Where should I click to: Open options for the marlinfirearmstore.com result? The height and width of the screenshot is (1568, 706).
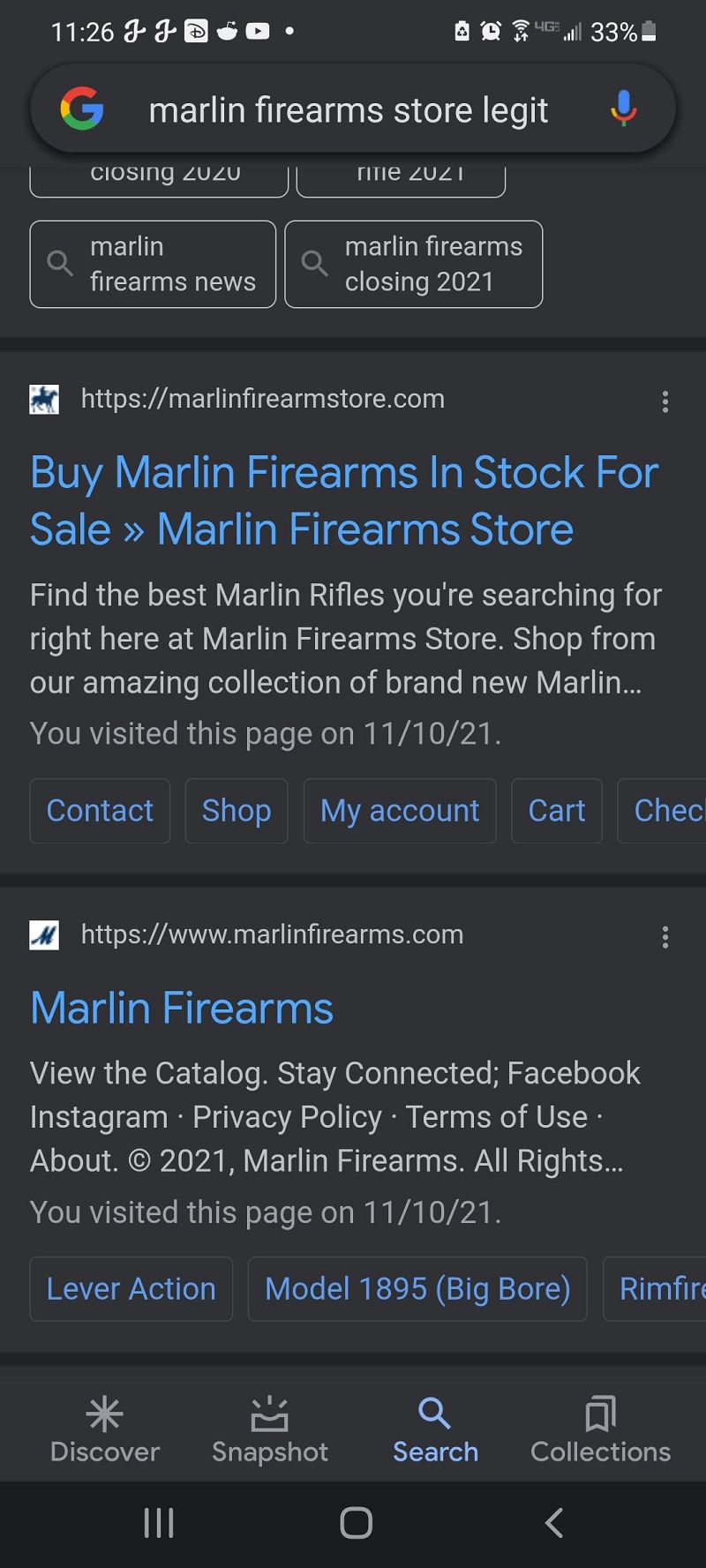click(x=665, y=402)
